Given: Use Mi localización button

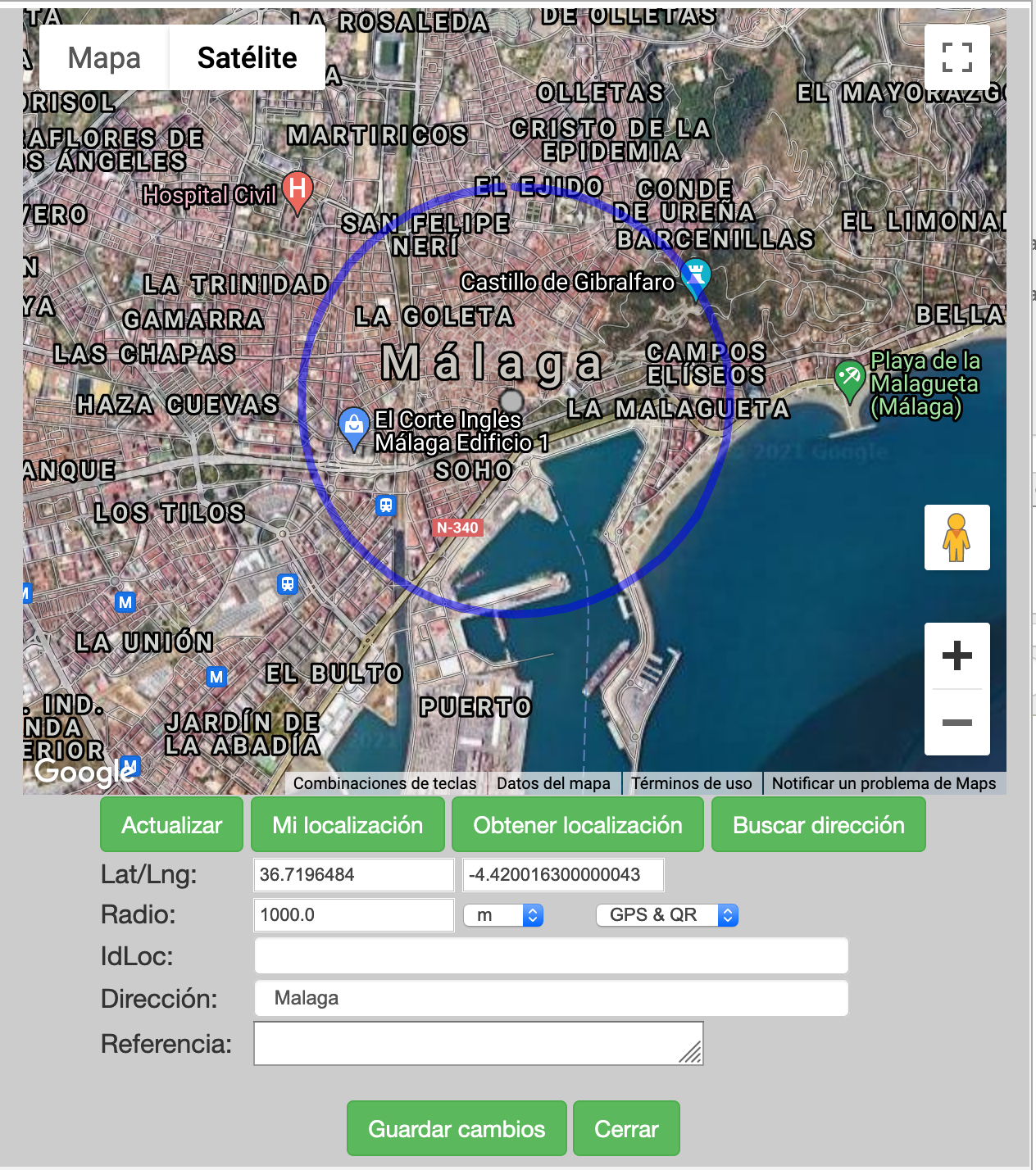Looking at the screenshot, I should tap(348, 825).
